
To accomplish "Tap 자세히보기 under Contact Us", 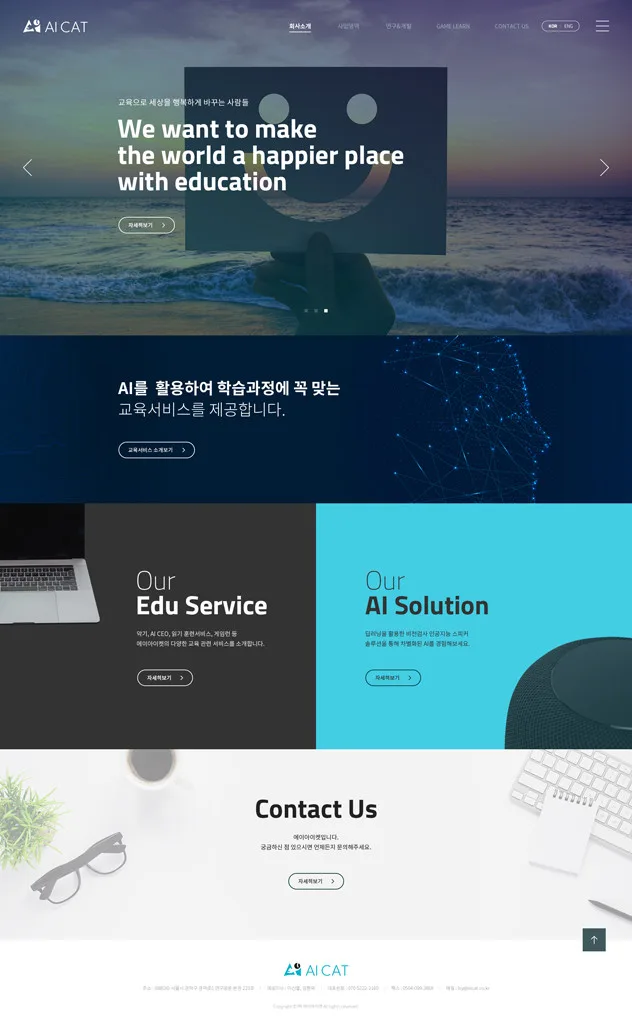I will [316, 881].
